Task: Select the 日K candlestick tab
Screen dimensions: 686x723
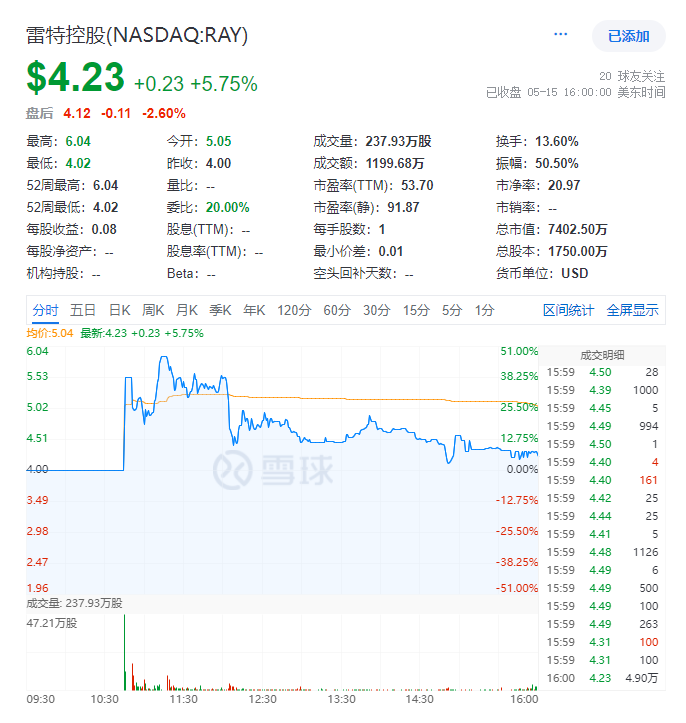Action: [x=119, y=310]
